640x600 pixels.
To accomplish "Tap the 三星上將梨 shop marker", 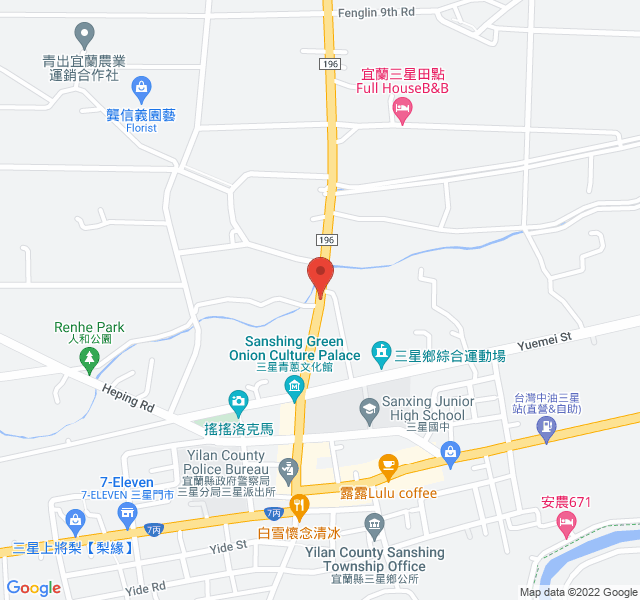I will 75,520.
